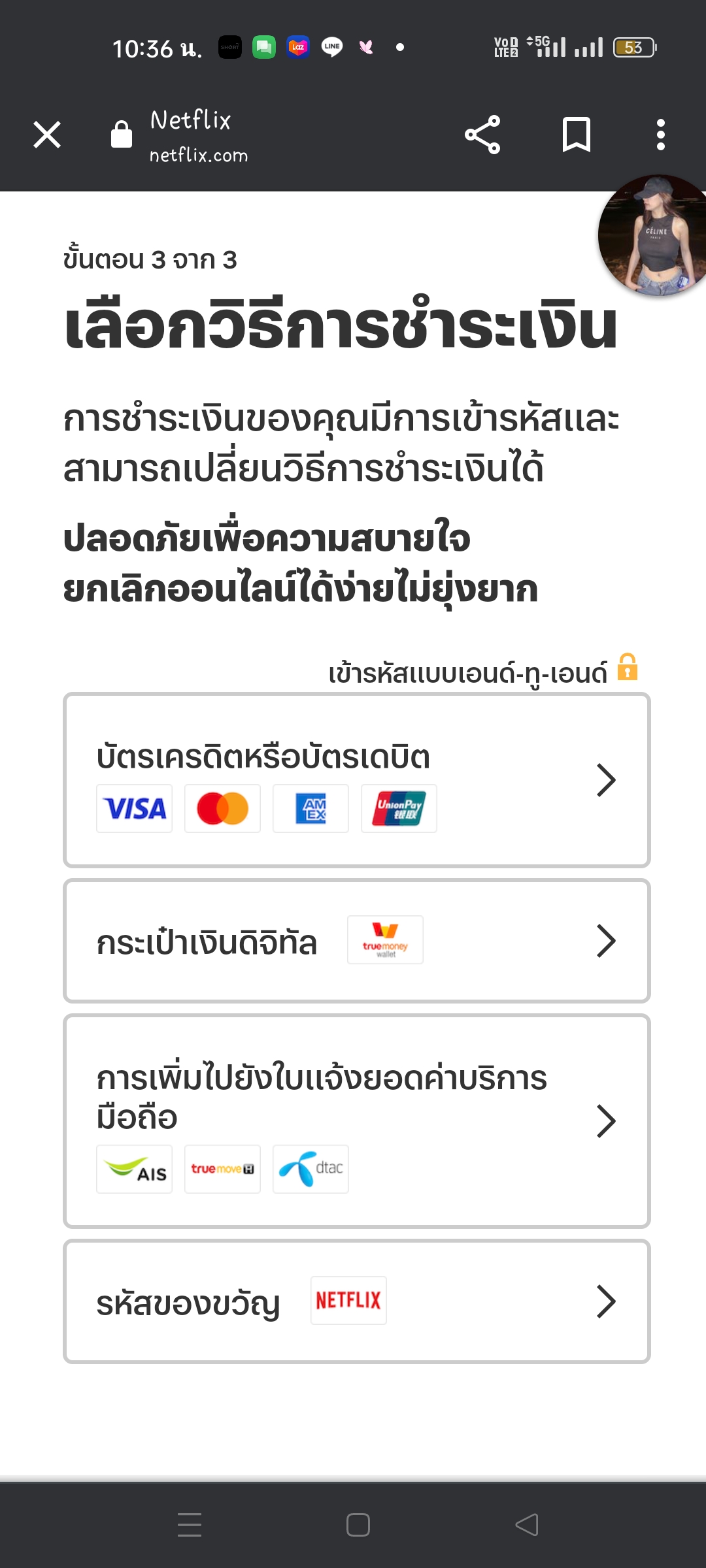Share this Netflix page
This screenshot has height=1568, width=706.
(482, 135)
